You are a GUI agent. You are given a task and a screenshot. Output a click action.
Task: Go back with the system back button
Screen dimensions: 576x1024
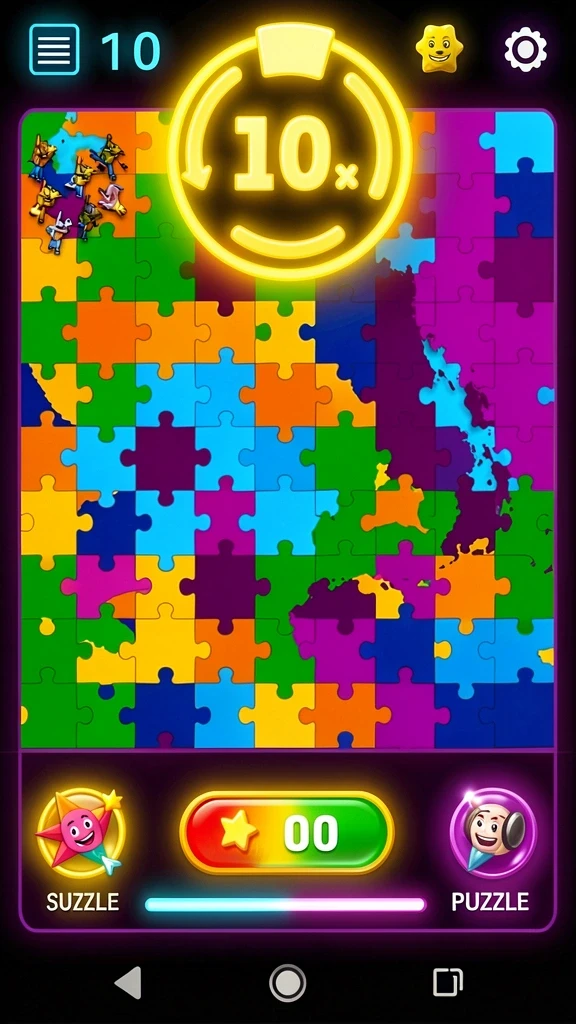pos(129,982)
